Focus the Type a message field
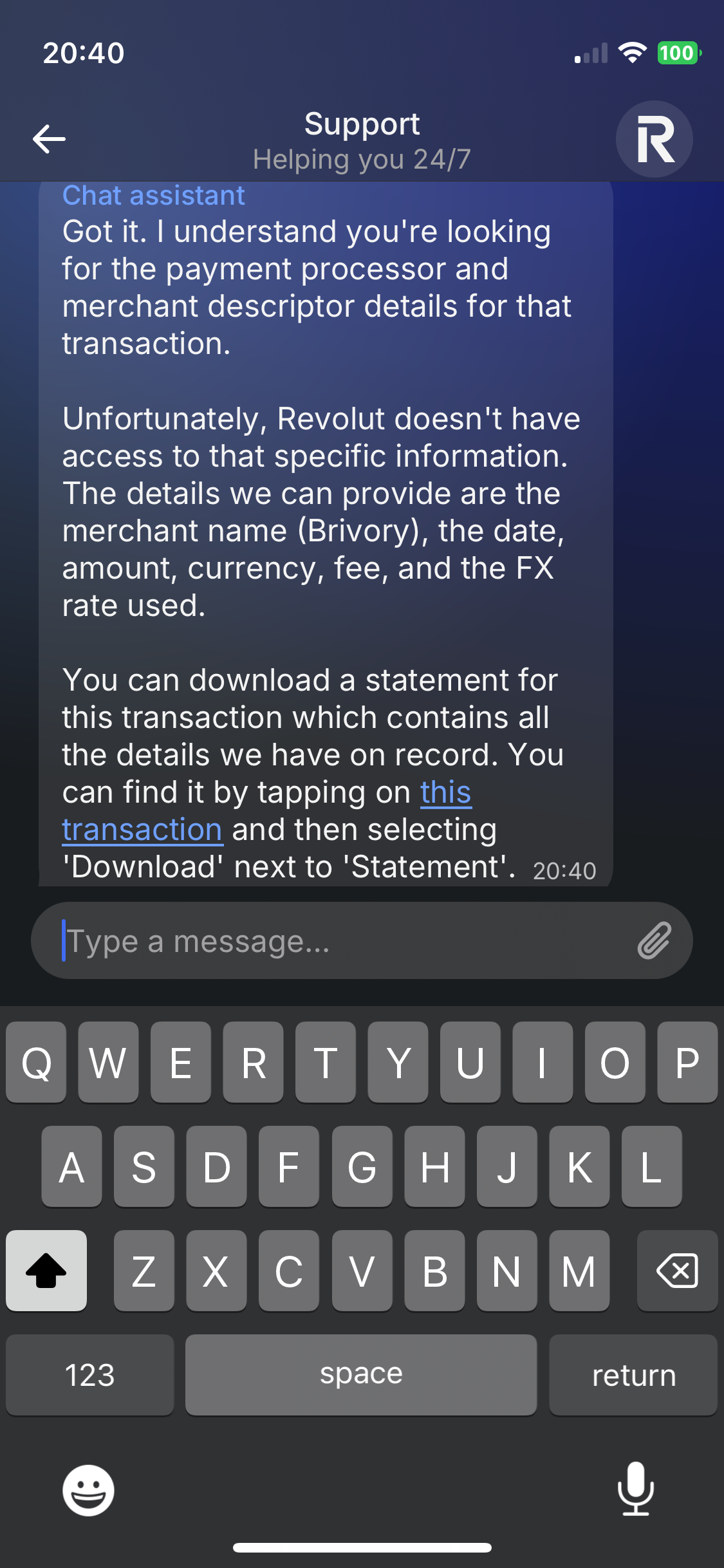Image resolution: width=724 pixels, height=1568 pixels. 335,941
